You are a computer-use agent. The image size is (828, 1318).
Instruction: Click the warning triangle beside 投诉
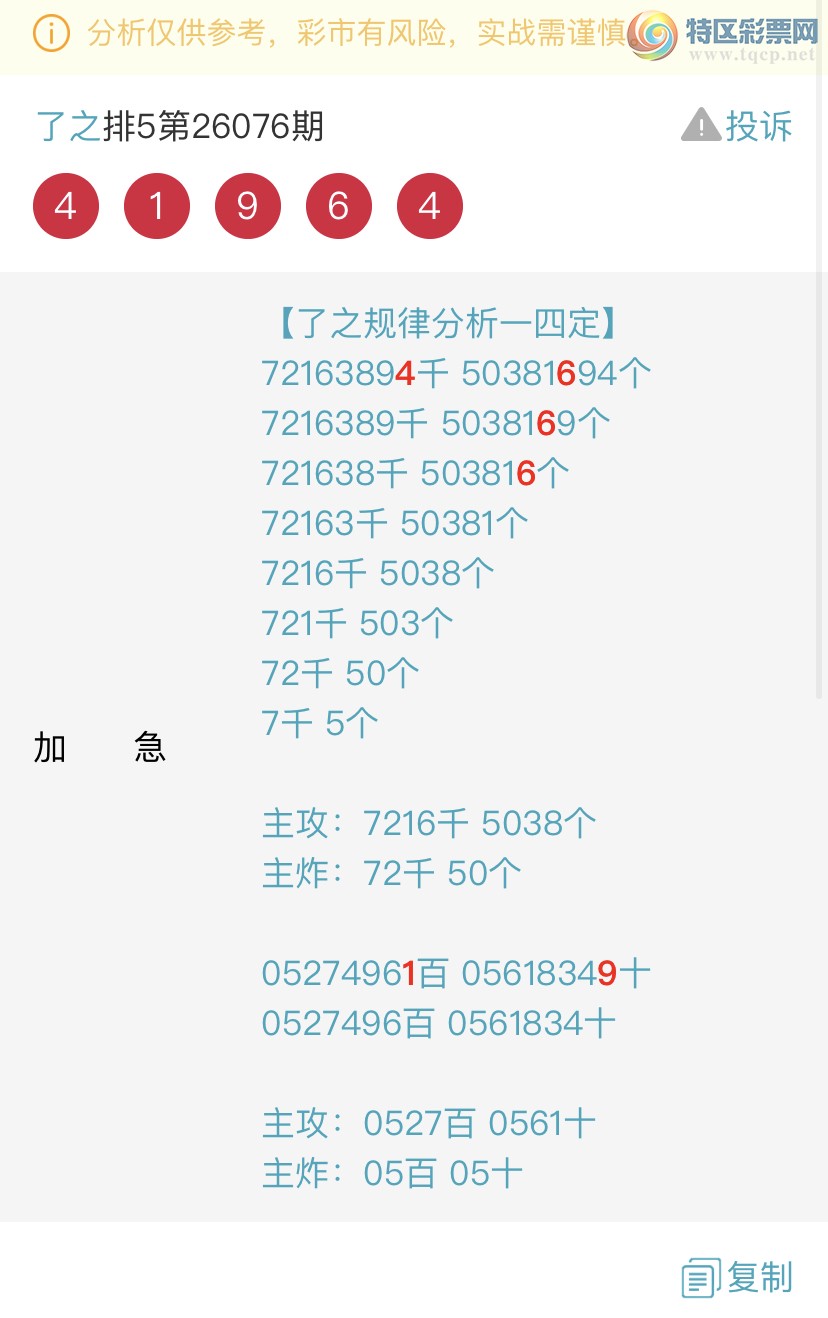pyautogui.click(x=700, y=125)
